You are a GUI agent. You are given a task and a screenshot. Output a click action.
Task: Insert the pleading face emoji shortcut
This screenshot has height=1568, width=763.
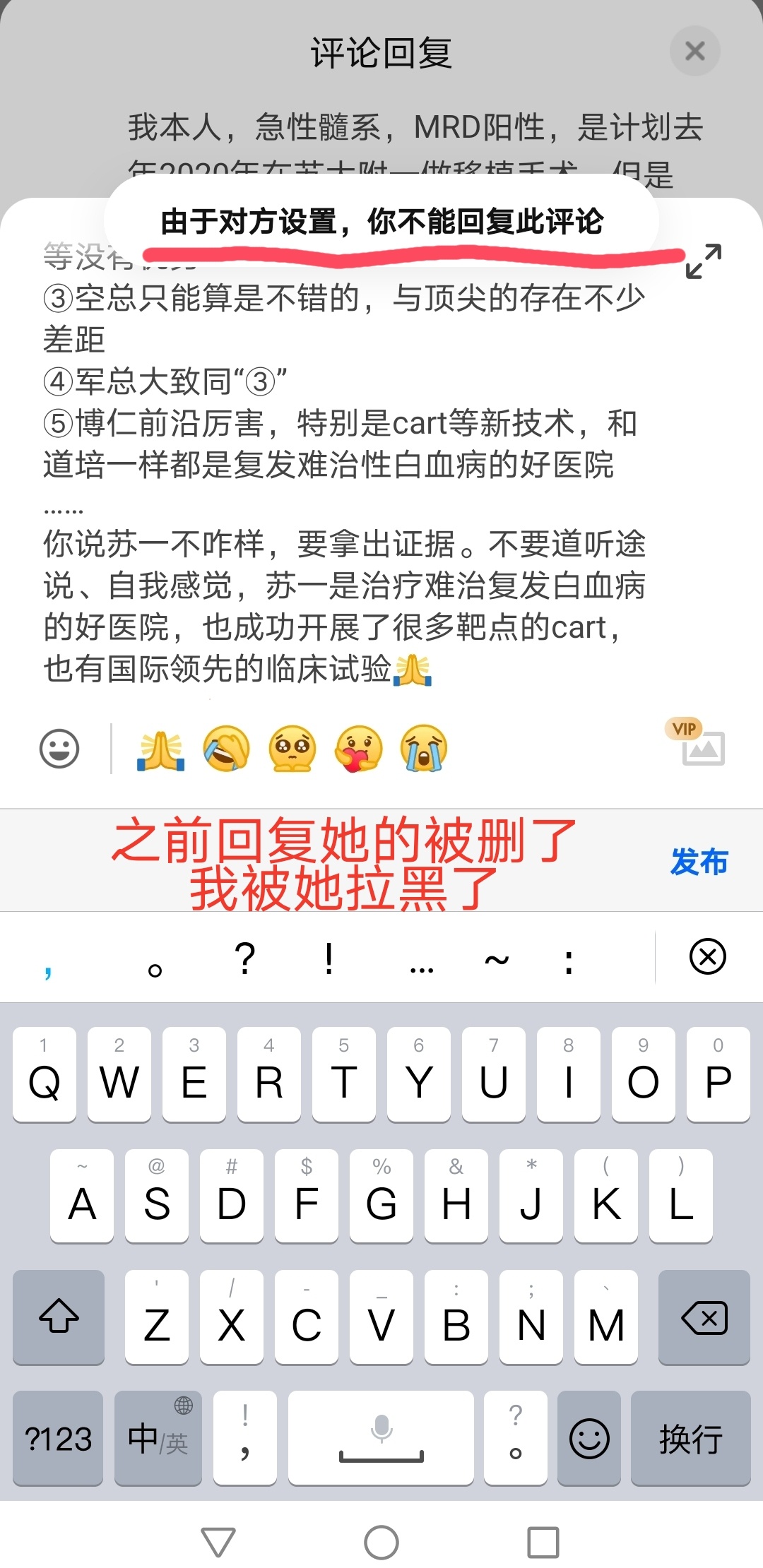292,749
